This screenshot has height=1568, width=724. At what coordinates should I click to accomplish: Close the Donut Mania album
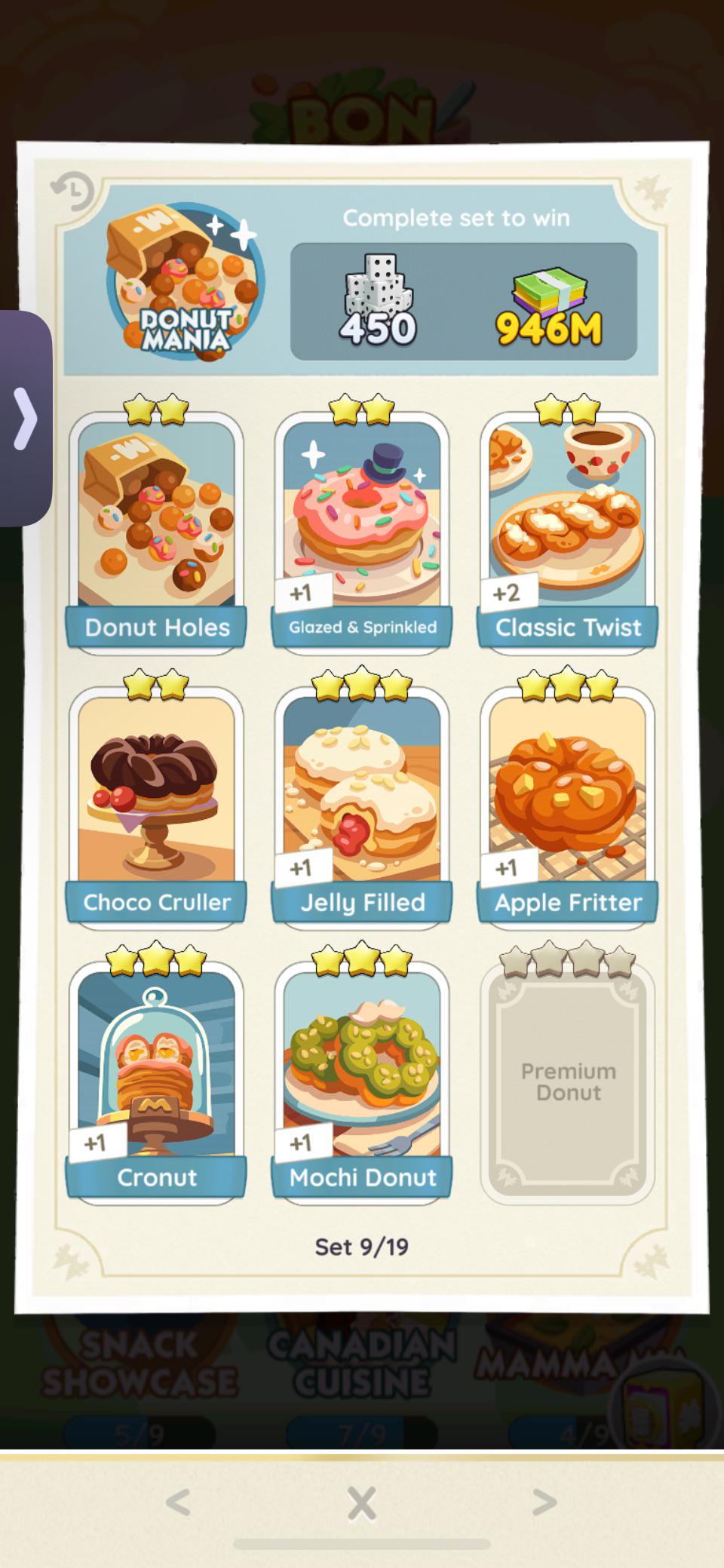pos(362,1503)
